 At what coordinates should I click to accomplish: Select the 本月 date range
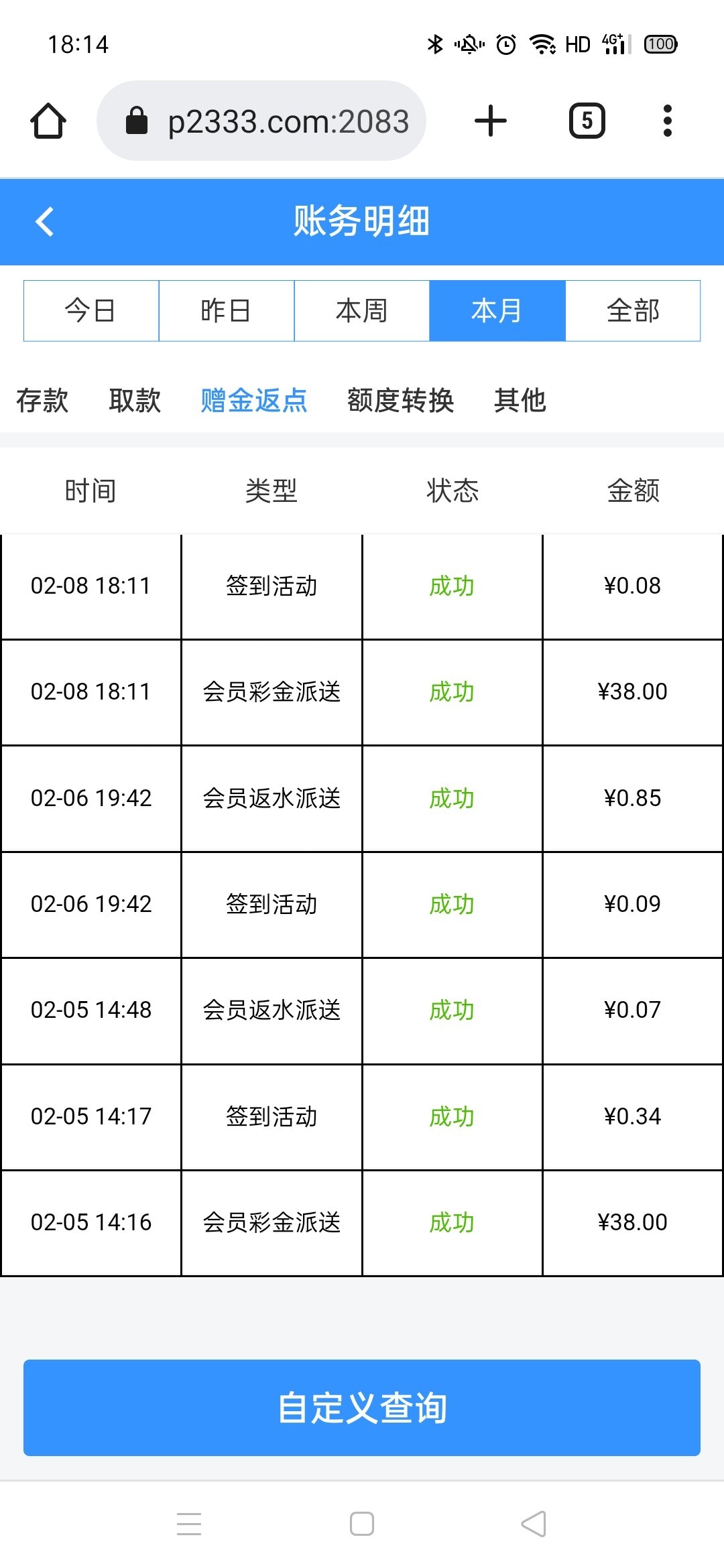tap(497, 311)
